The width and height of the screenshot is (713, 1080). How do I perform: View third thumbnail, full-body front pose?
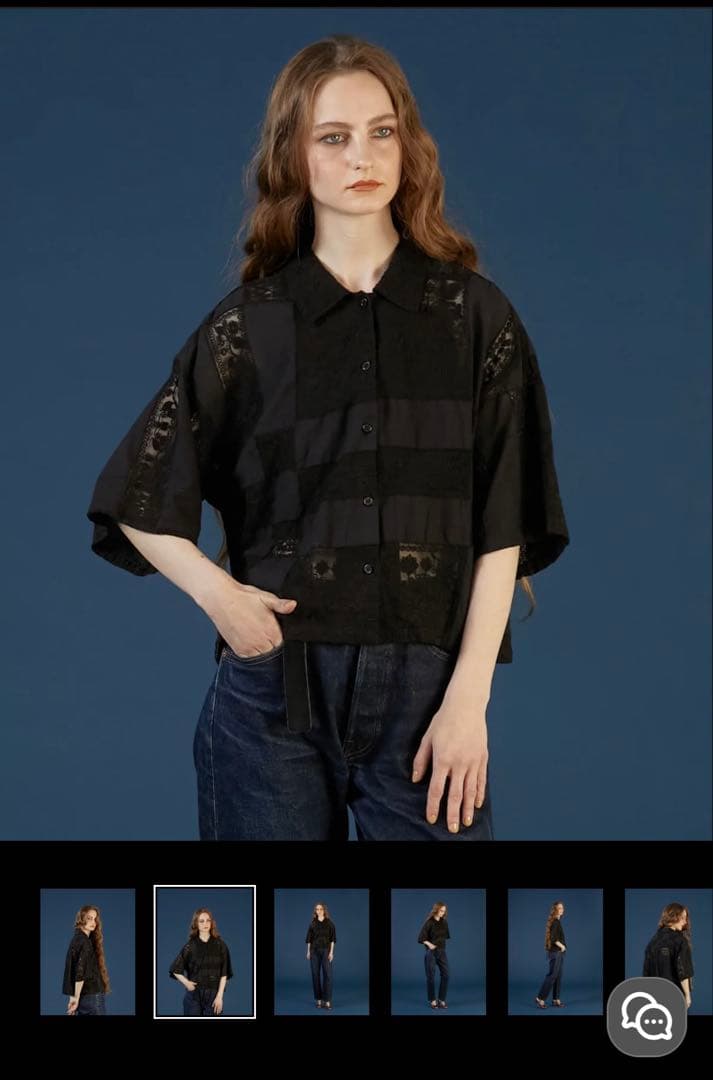(321, 951)
